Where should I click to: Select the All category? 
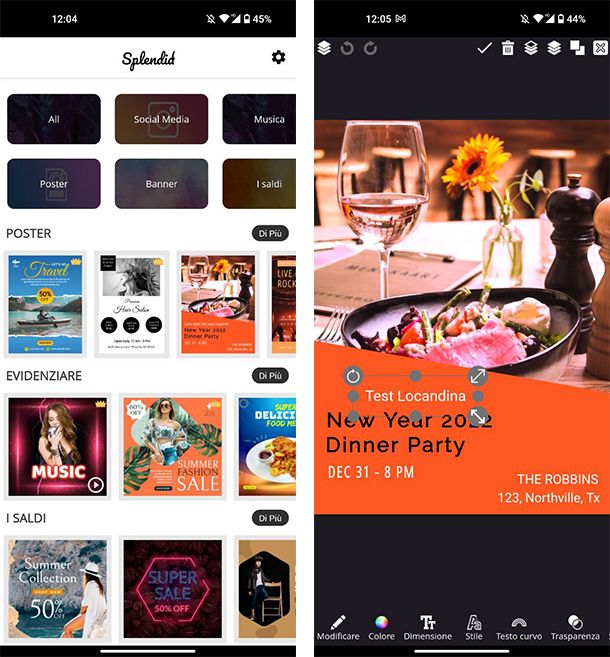tap(54, 119)
